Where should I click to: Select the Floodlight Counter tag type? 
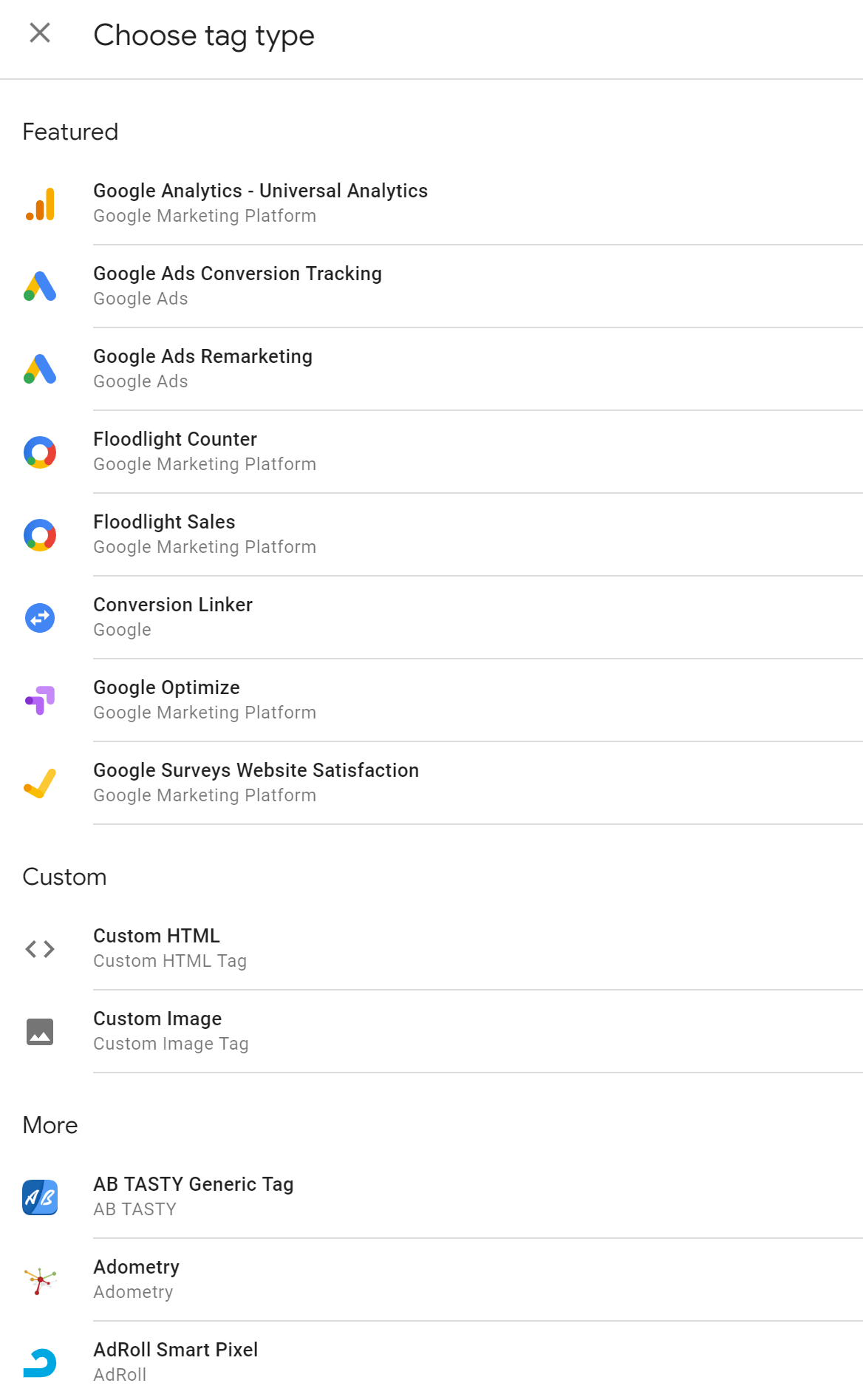point(175,452)
